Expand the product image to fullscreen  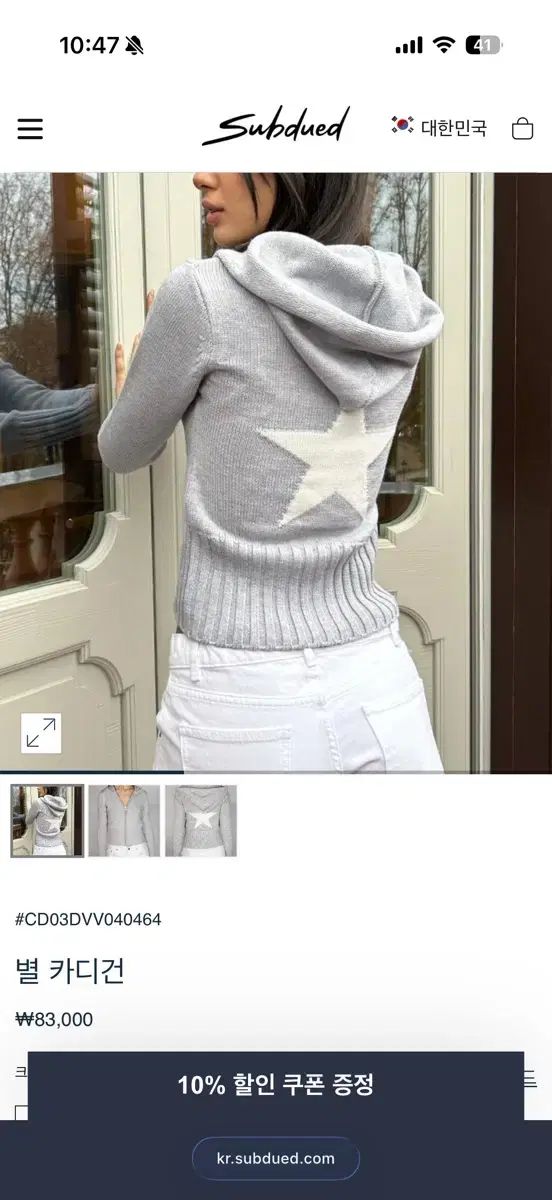tap(41, 733)
